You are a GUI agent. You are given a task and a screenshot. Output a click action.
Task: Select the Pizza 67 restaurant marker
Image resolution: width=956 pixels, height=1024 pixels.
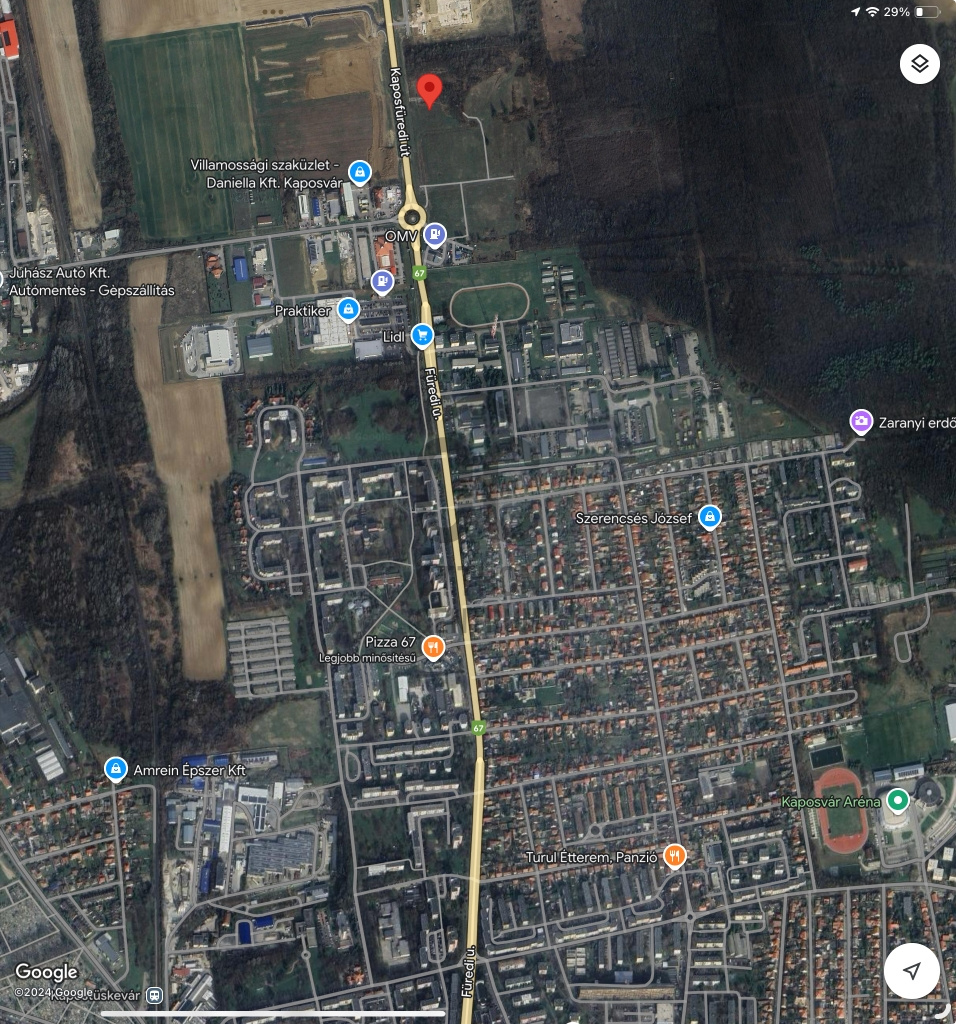[433, 647]
